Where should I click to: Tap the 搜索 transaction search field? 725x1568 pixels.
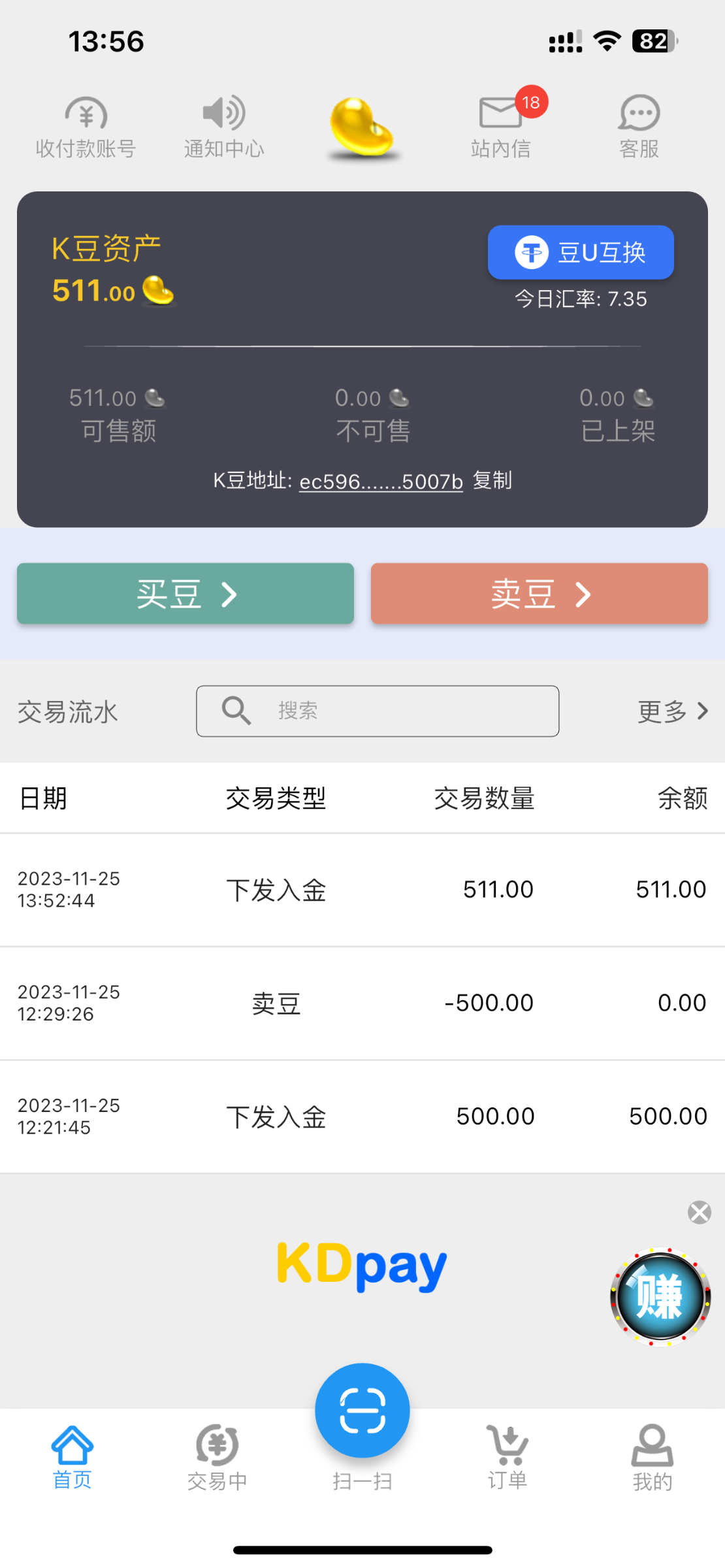[x=378, y=711]
